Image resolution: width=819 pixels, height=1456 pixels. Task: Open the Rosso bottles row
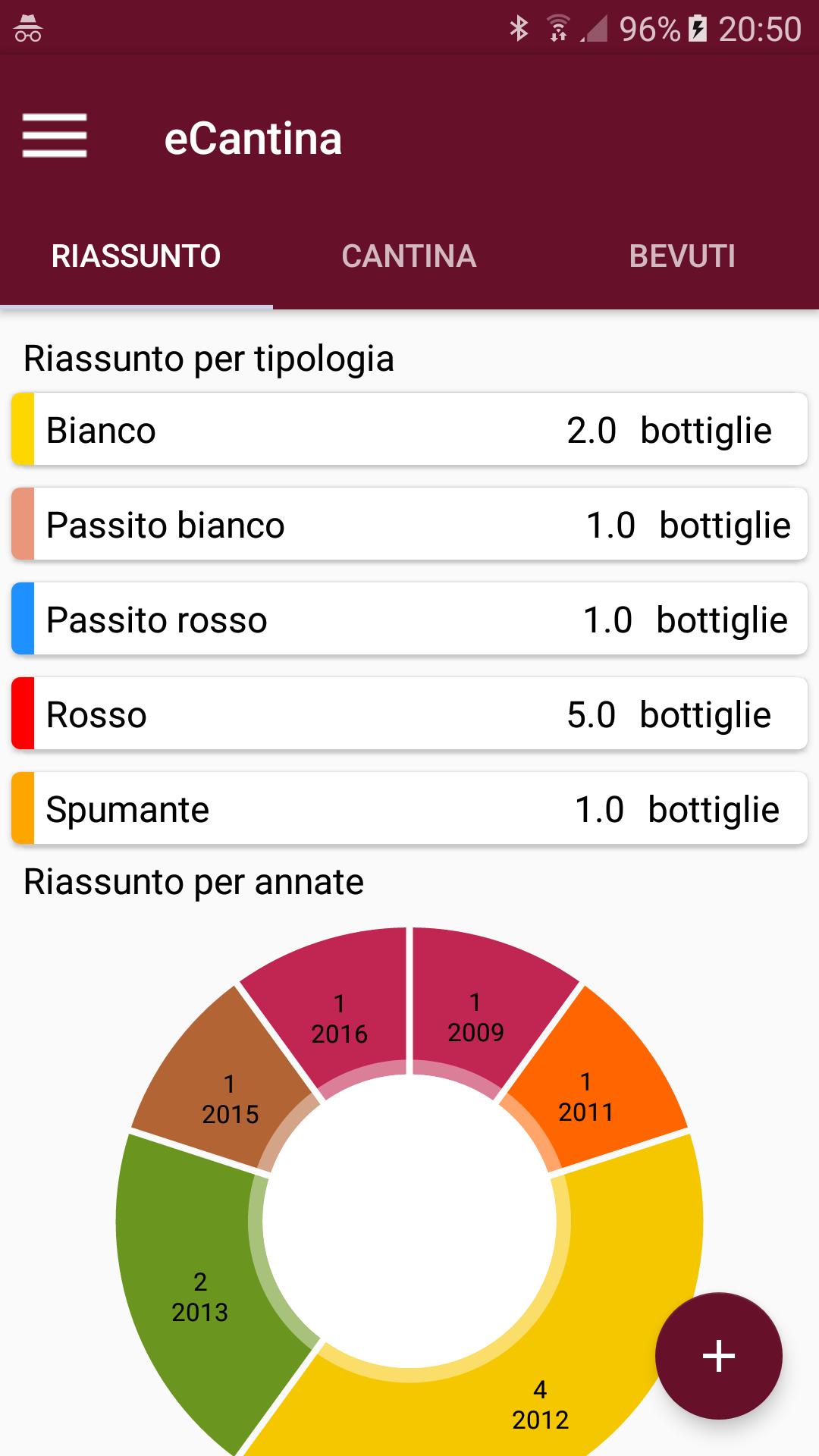coord(409,714)
